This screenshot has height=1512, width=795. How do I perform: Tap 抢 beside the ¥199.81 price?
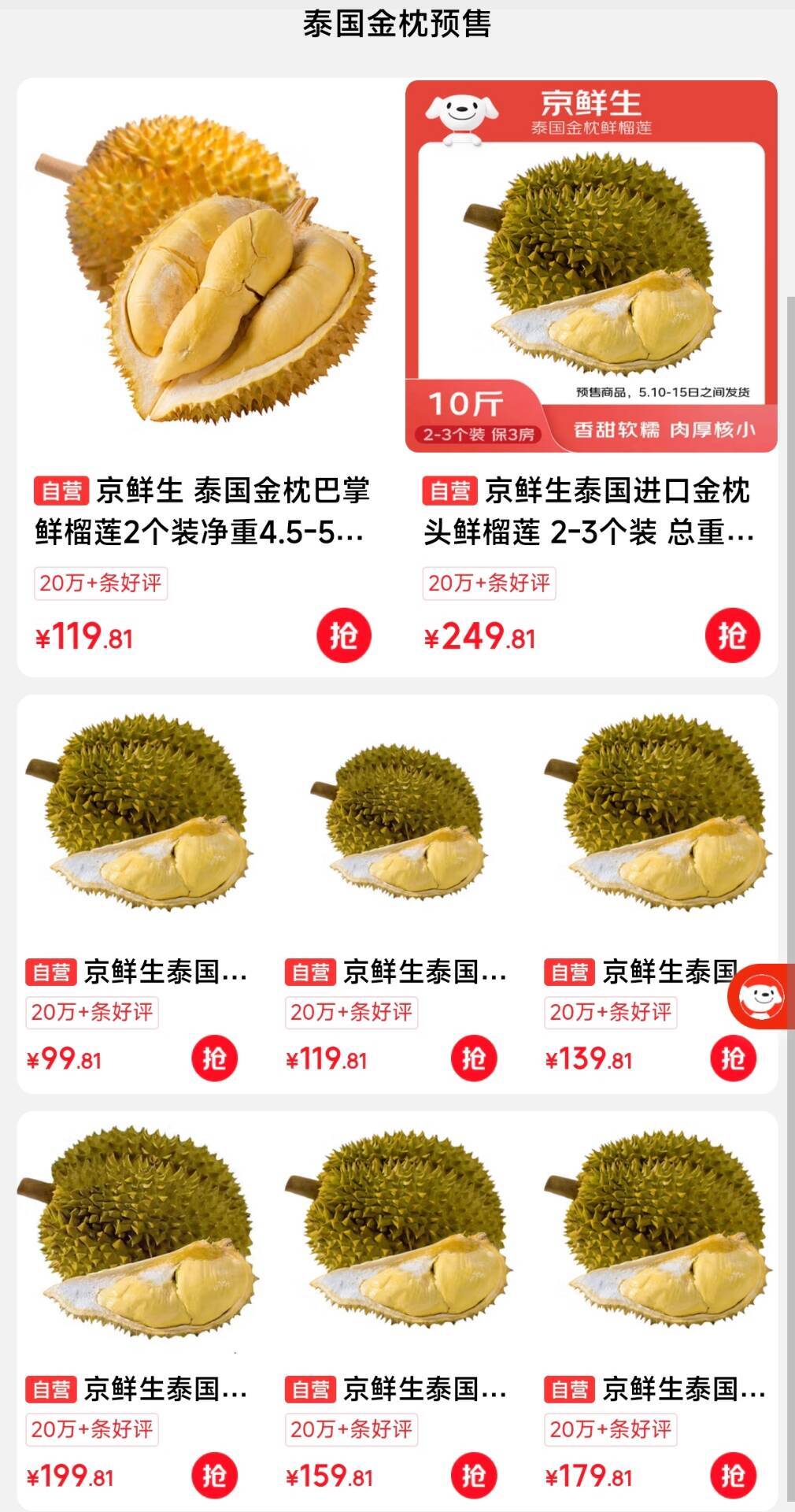(214, 1476)
